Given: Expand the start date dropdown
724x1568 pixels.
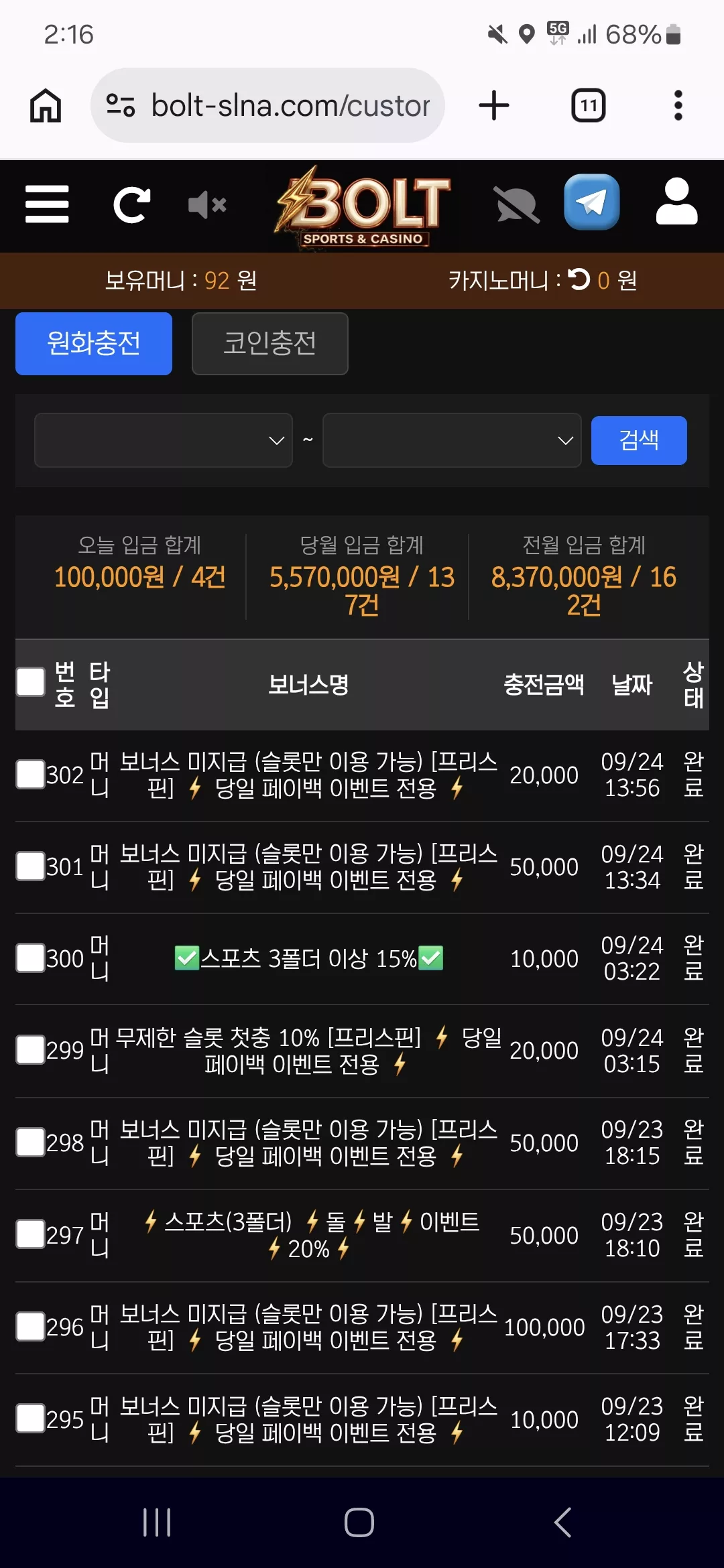Looking at the screenshot, I should pos(164,440).
